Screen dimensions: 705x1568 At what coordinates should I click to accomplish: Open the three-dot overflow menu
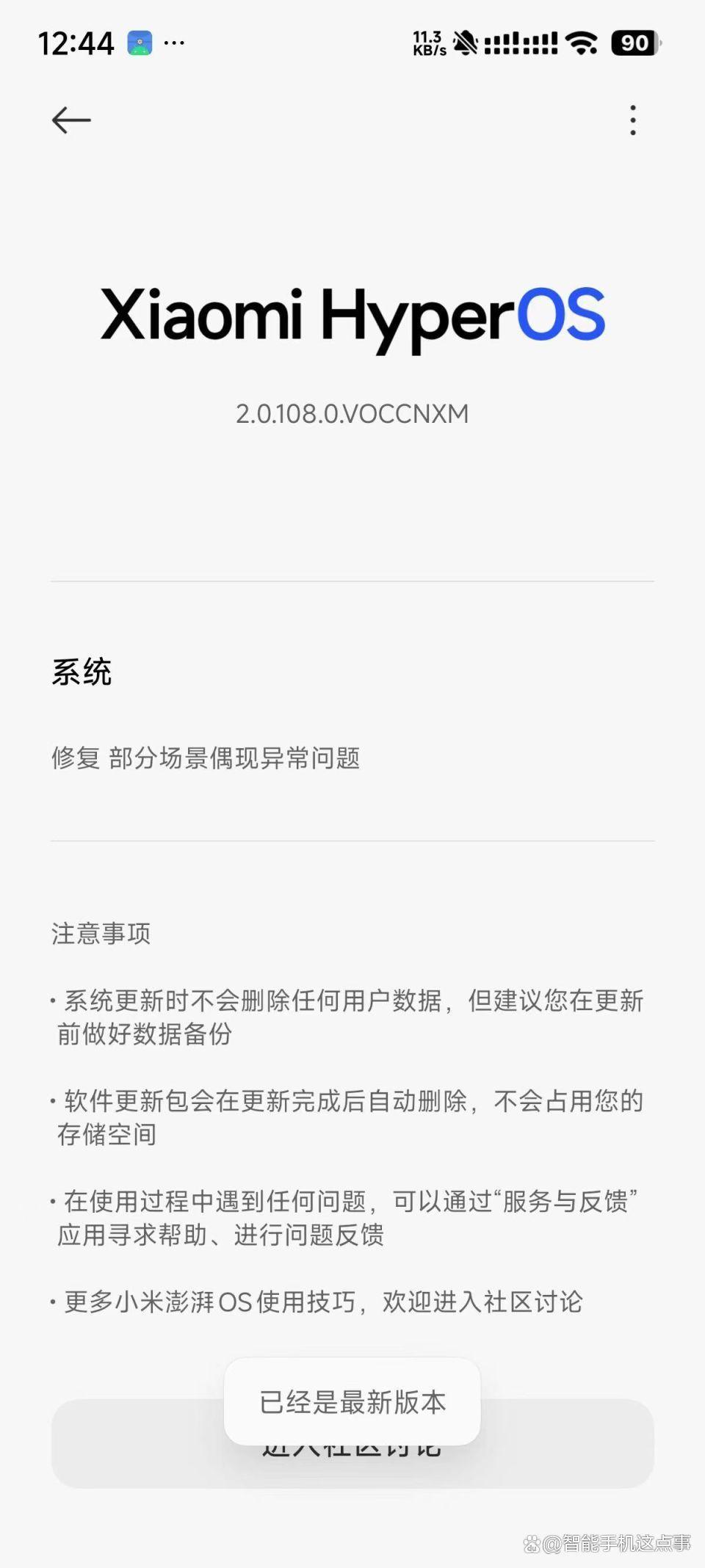tap(632, 120)
